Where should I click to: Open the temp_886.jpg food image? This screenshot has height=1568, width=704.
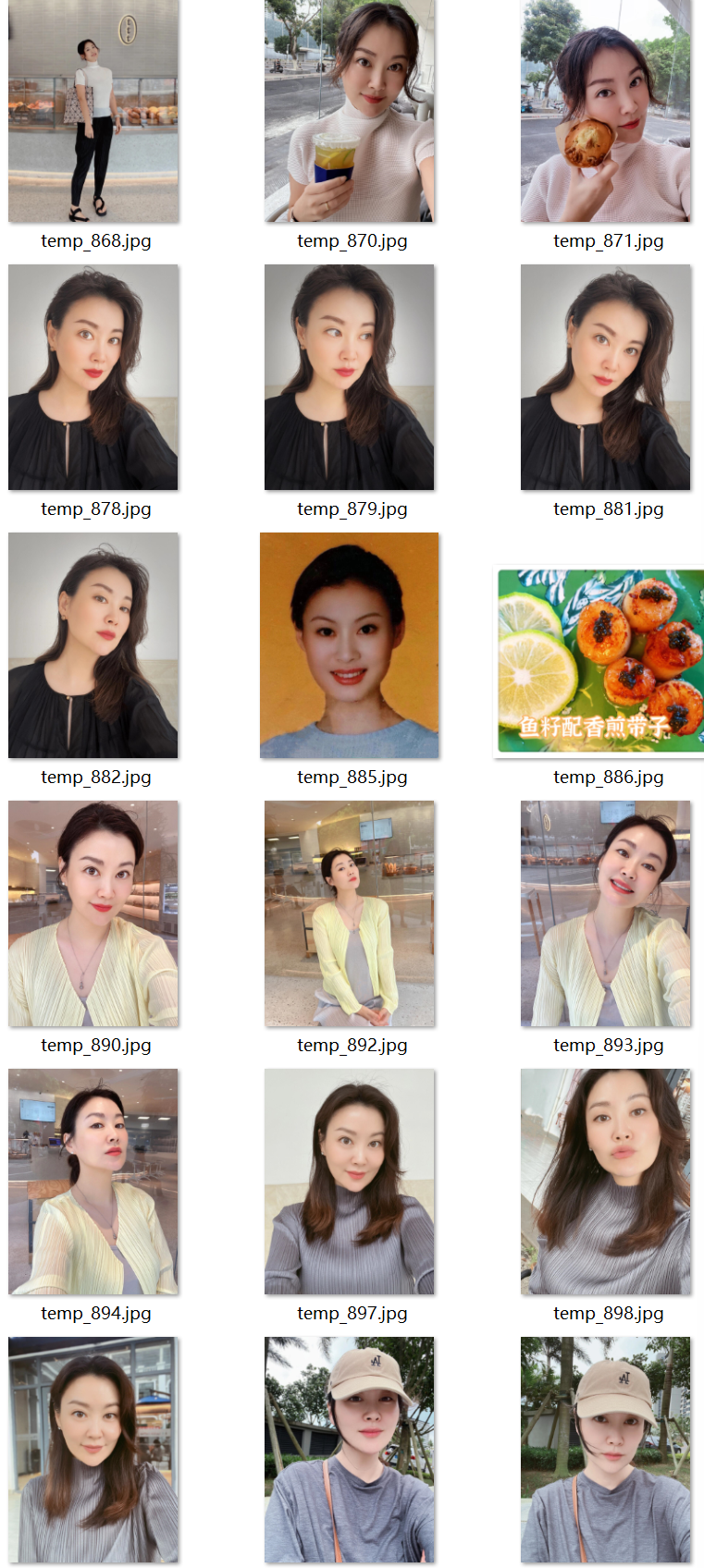[600, 662]
